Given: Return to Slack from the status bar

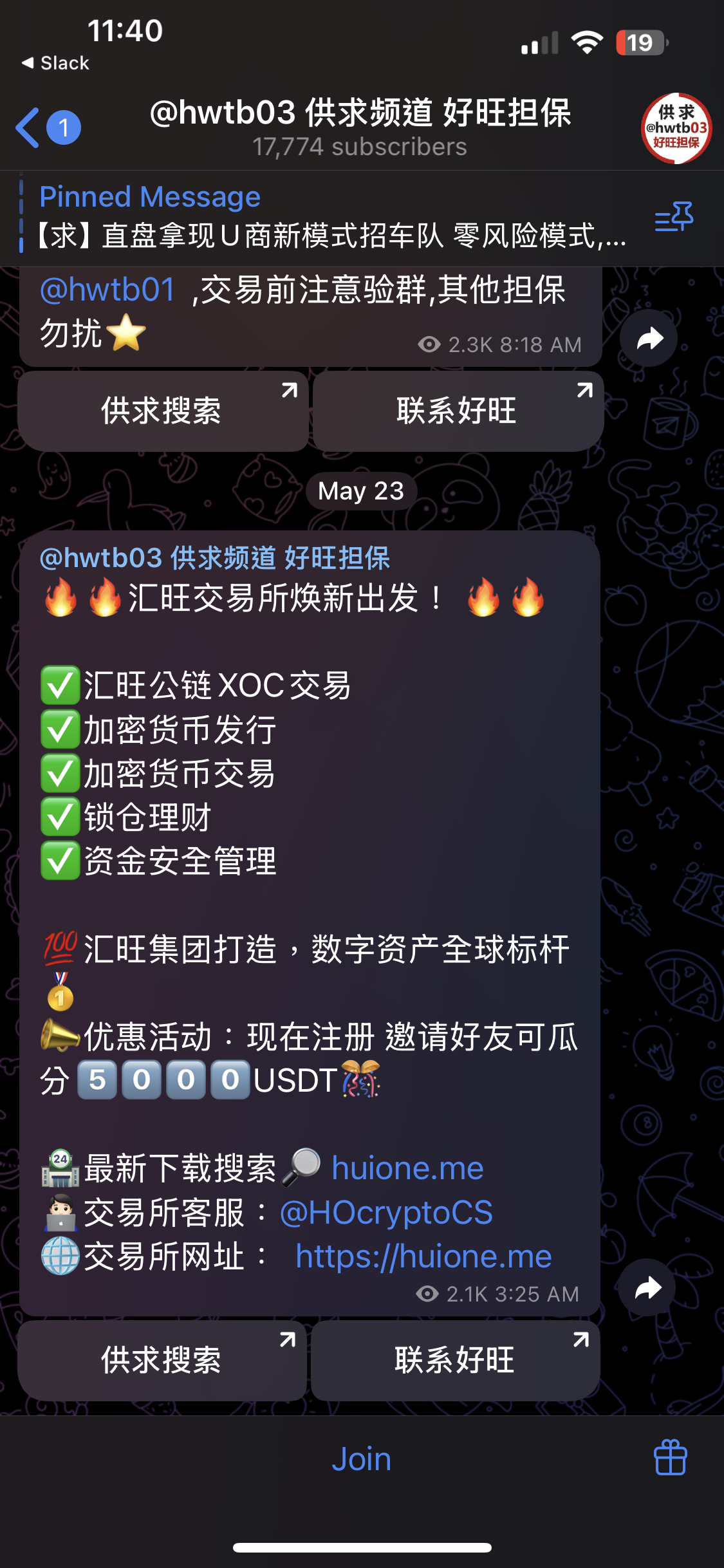Looking at the screenshot, I should (56, 63).
